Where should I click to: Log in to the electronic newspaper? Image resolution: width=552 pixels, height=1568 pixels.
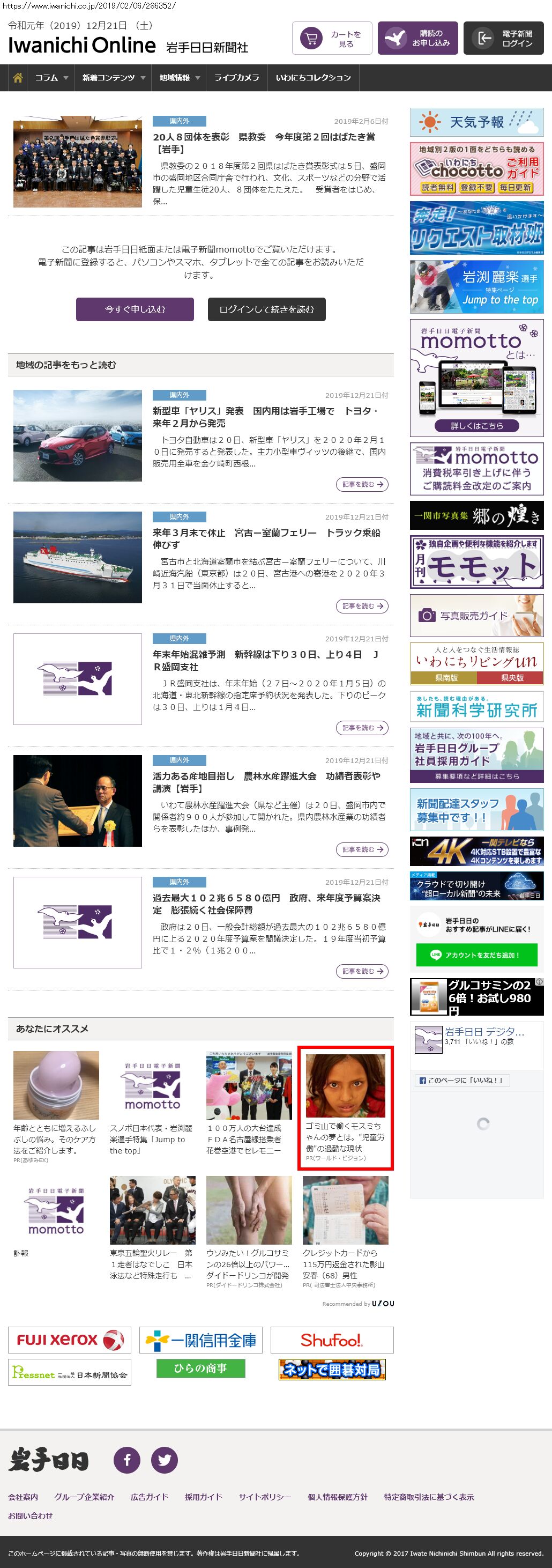click(x=503, y=39)
